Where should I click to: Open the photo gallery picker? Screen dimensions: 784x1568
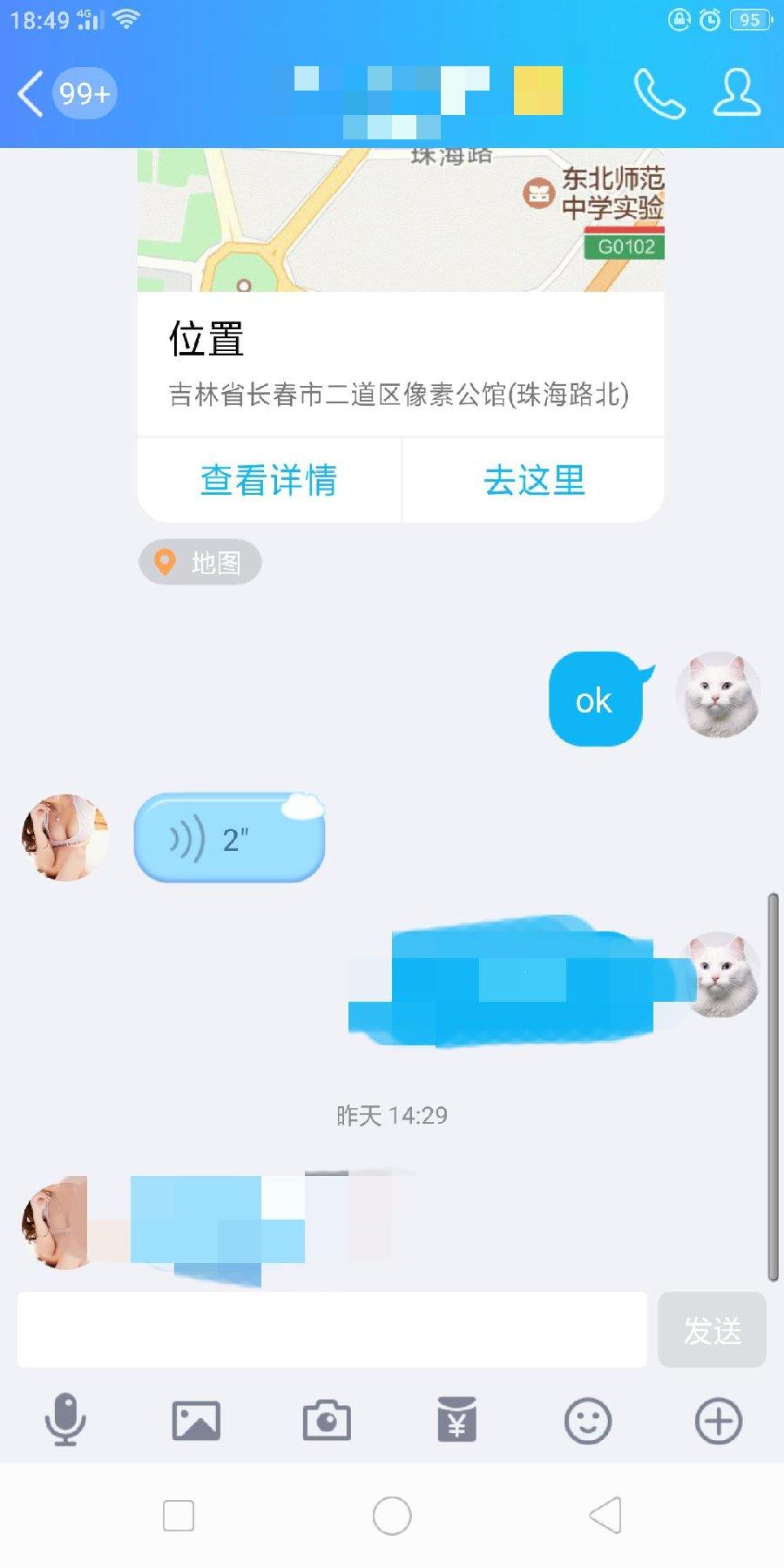[x=196, y=1421]
